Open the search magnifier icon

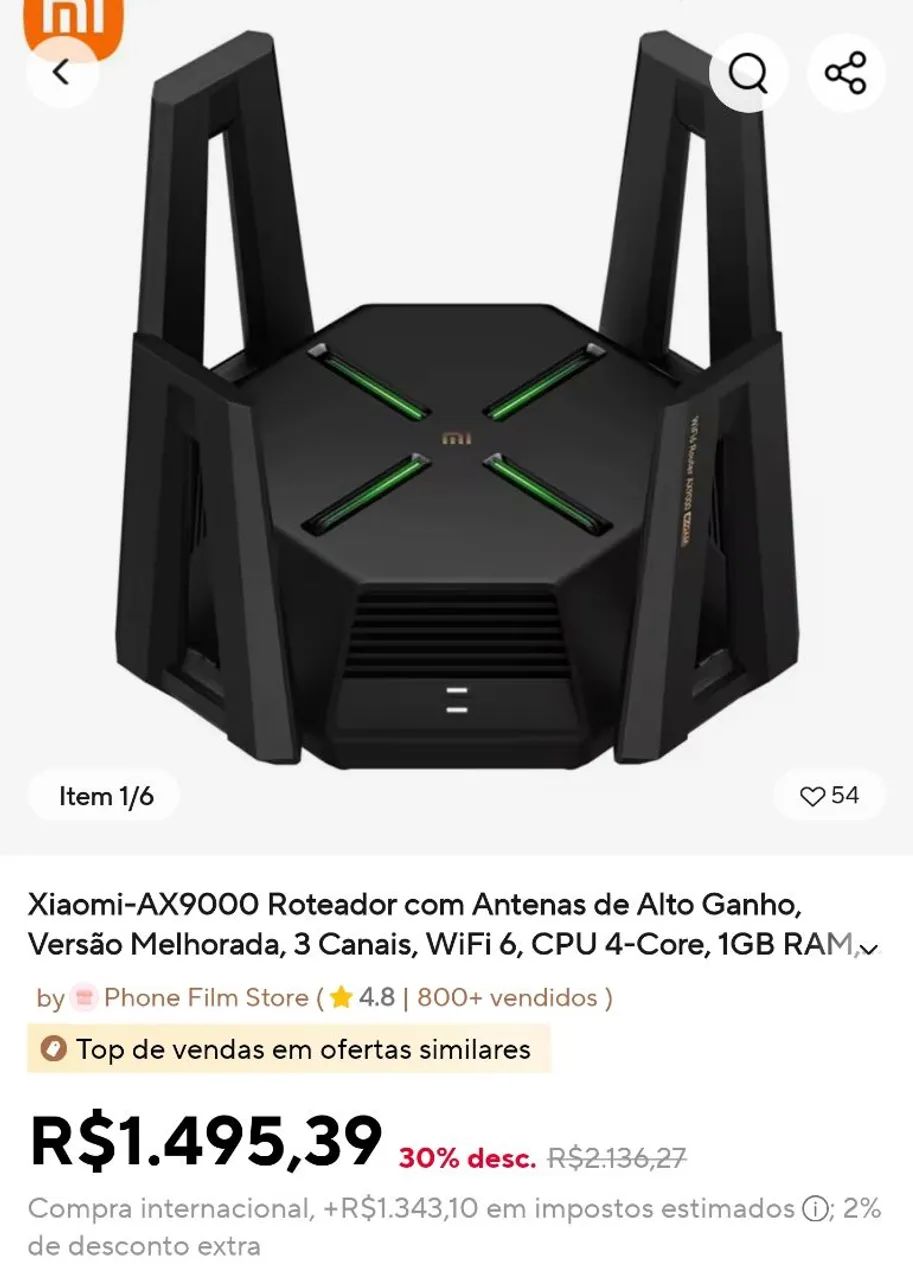click(x=747, y=73)
